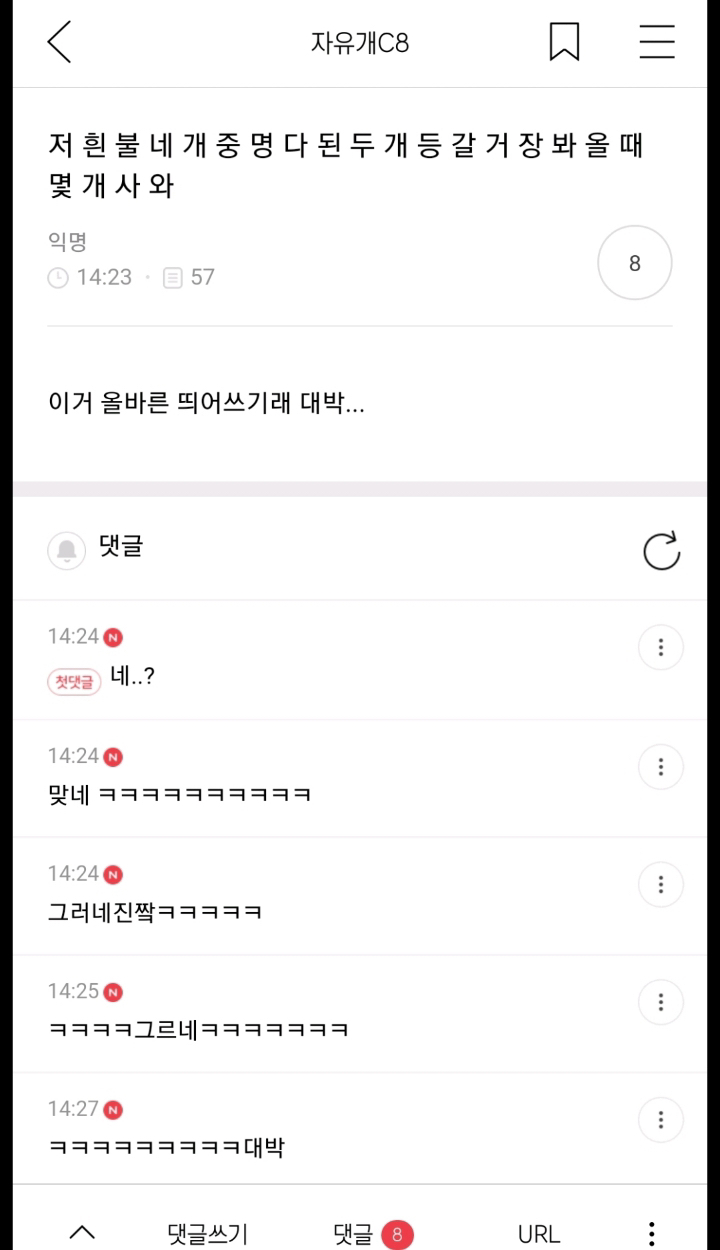Image resolution: width=720 pixels, height=1250 pixels.
Task: Write a comment via 댓글쓰기
Action: click(x=207, y=1234)
